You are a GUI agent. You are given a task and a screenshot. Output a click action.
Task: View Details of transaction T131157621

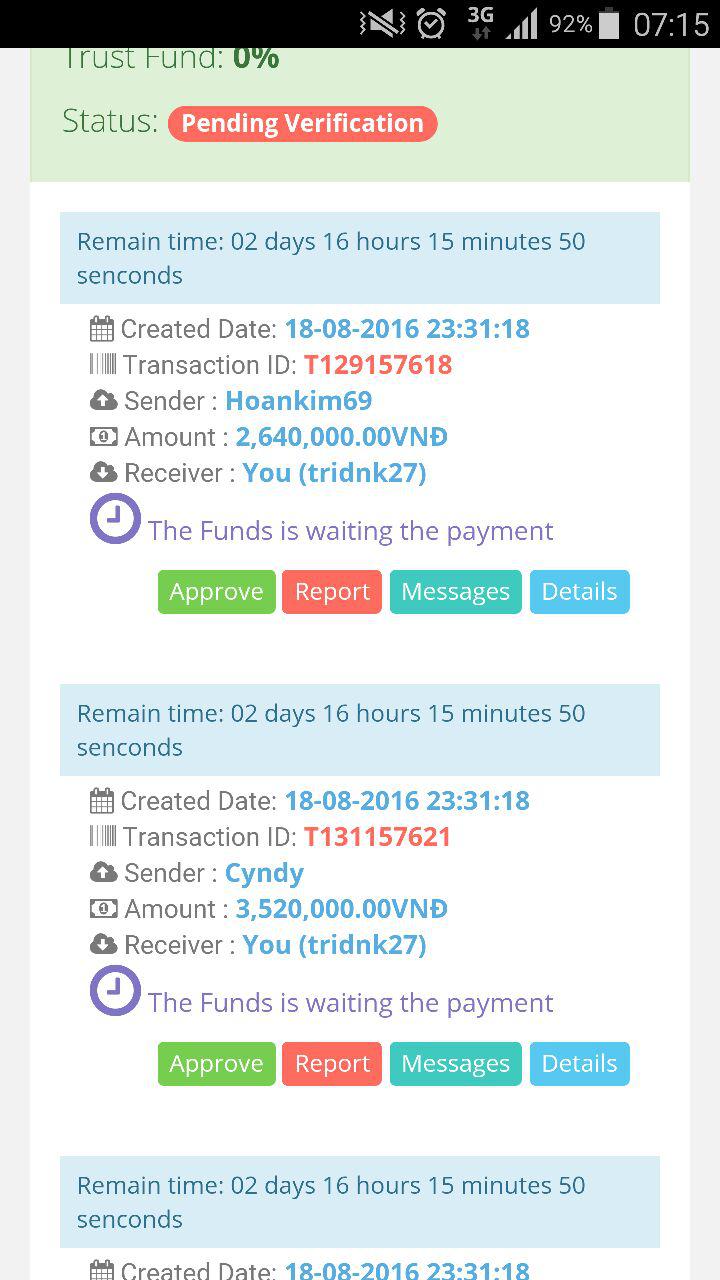[x=579, y=1064]
